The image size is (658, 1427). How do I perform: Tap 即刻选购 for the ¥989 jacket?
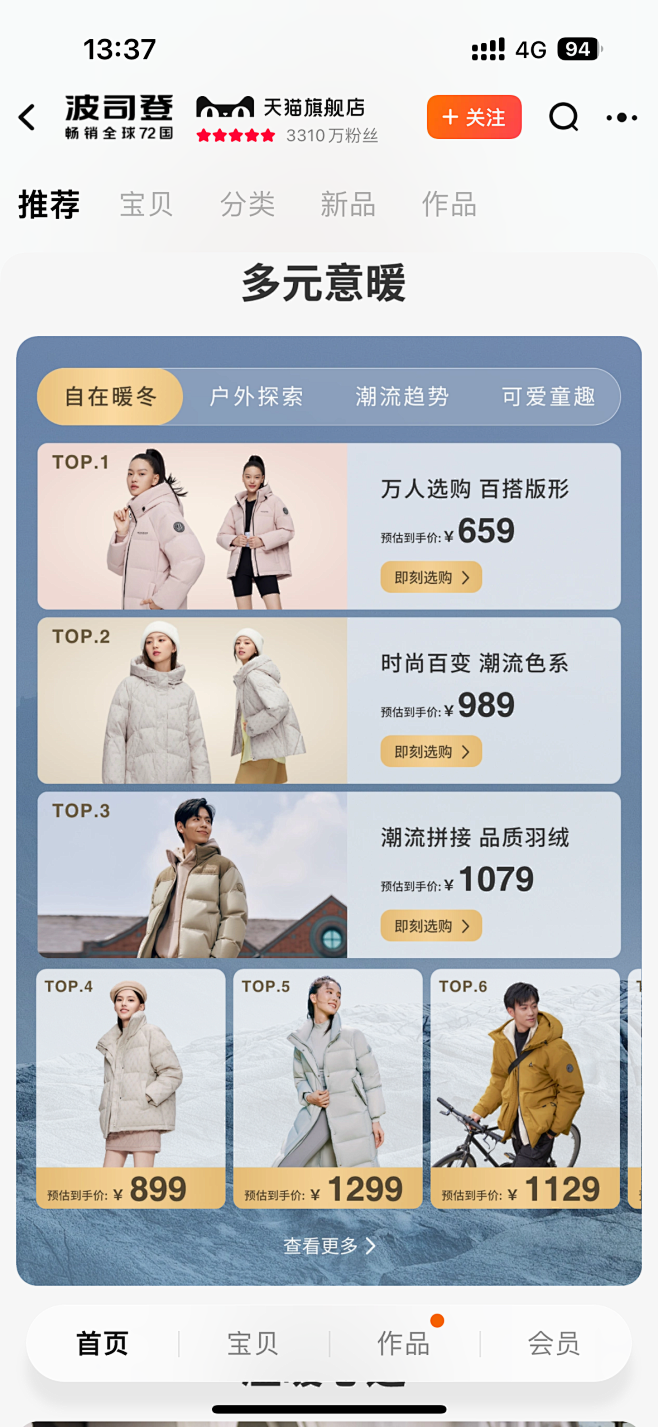coord(431,751)
